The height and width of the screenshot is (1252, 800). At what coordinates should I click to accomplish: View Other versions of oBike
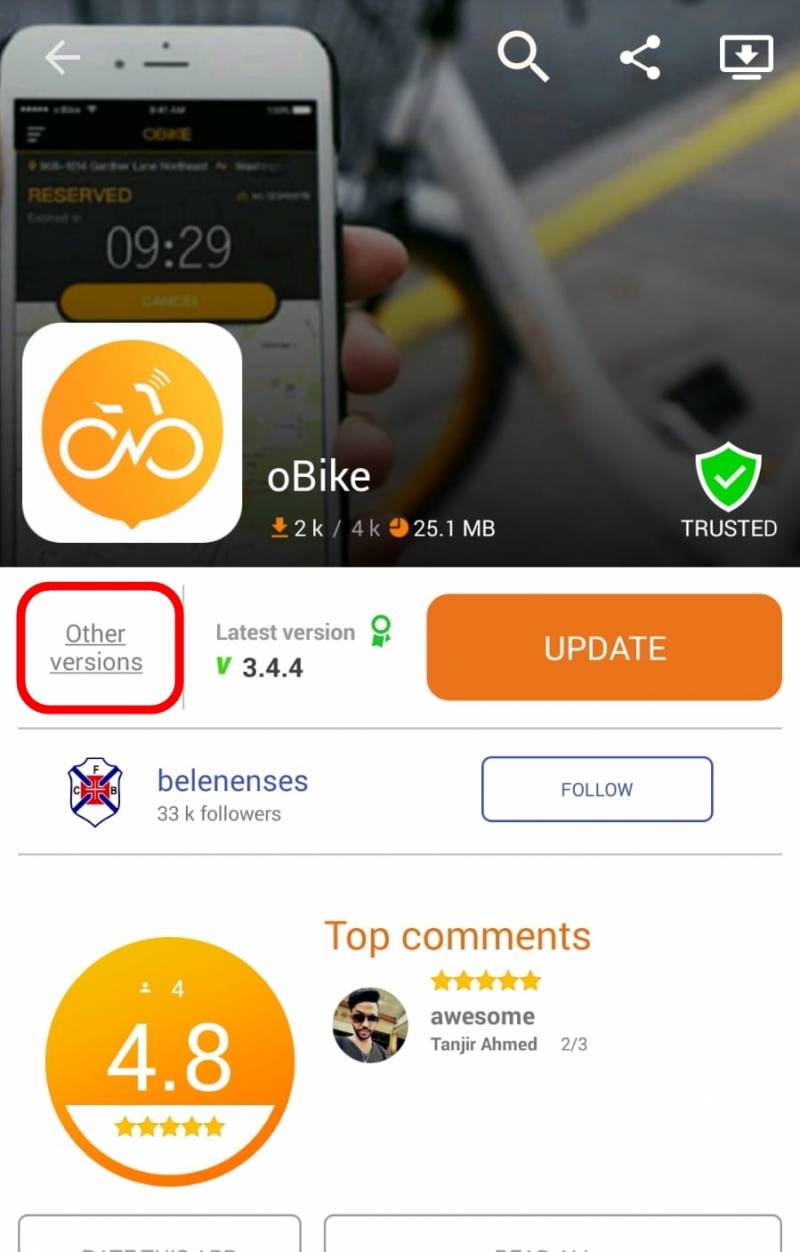[97, 648]
